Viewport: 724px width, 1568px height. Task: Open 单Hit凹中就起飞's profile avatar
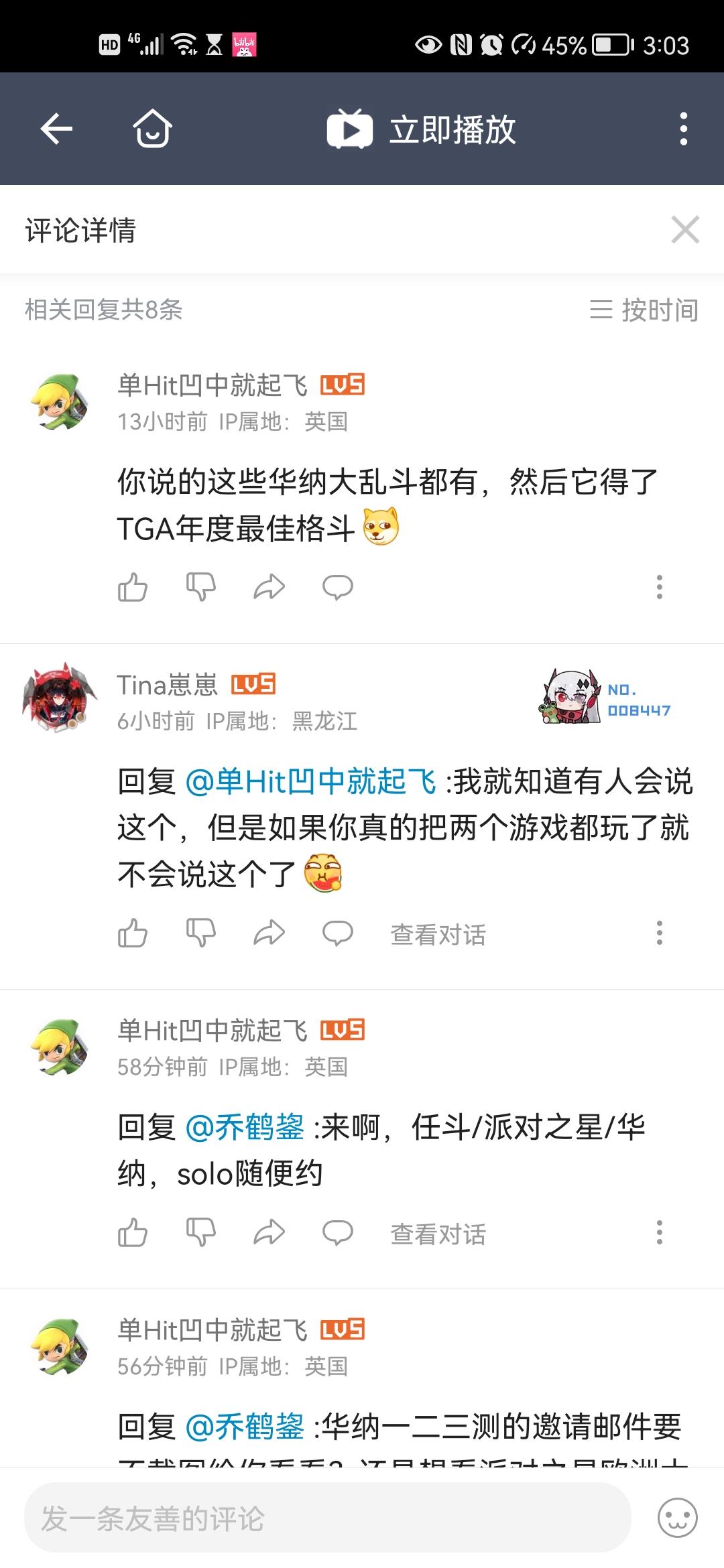pos(59,403)
